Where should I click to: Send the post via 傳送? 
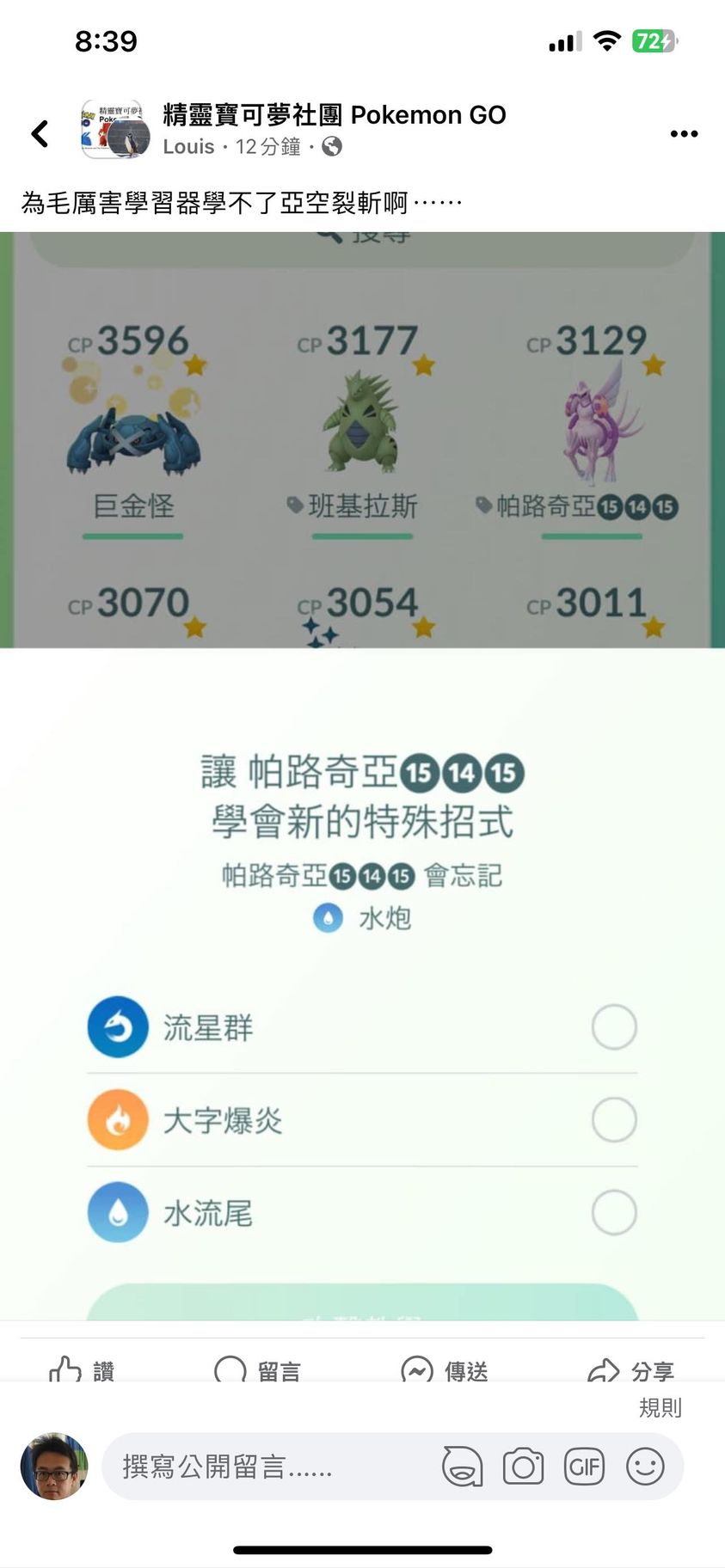[x=445, y=1369]
